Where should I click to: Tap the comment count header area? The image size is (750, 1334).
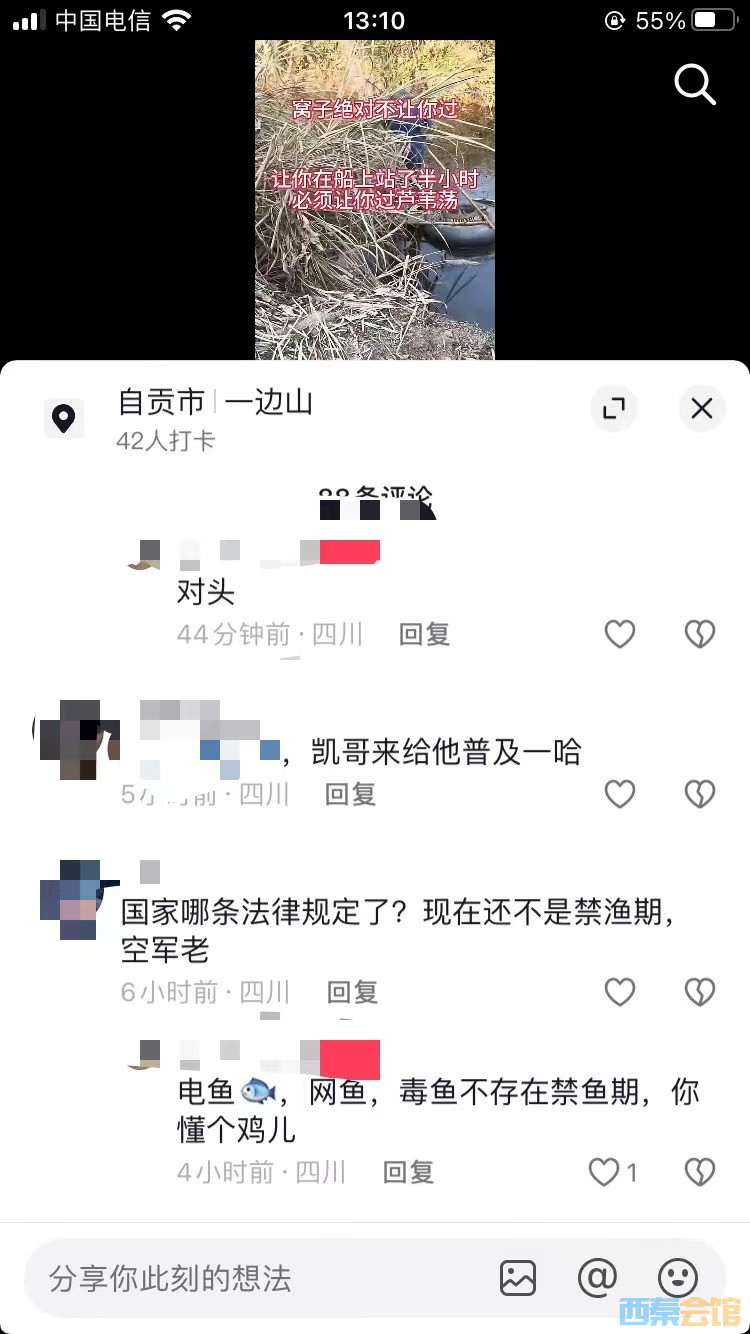coord(375,499)
